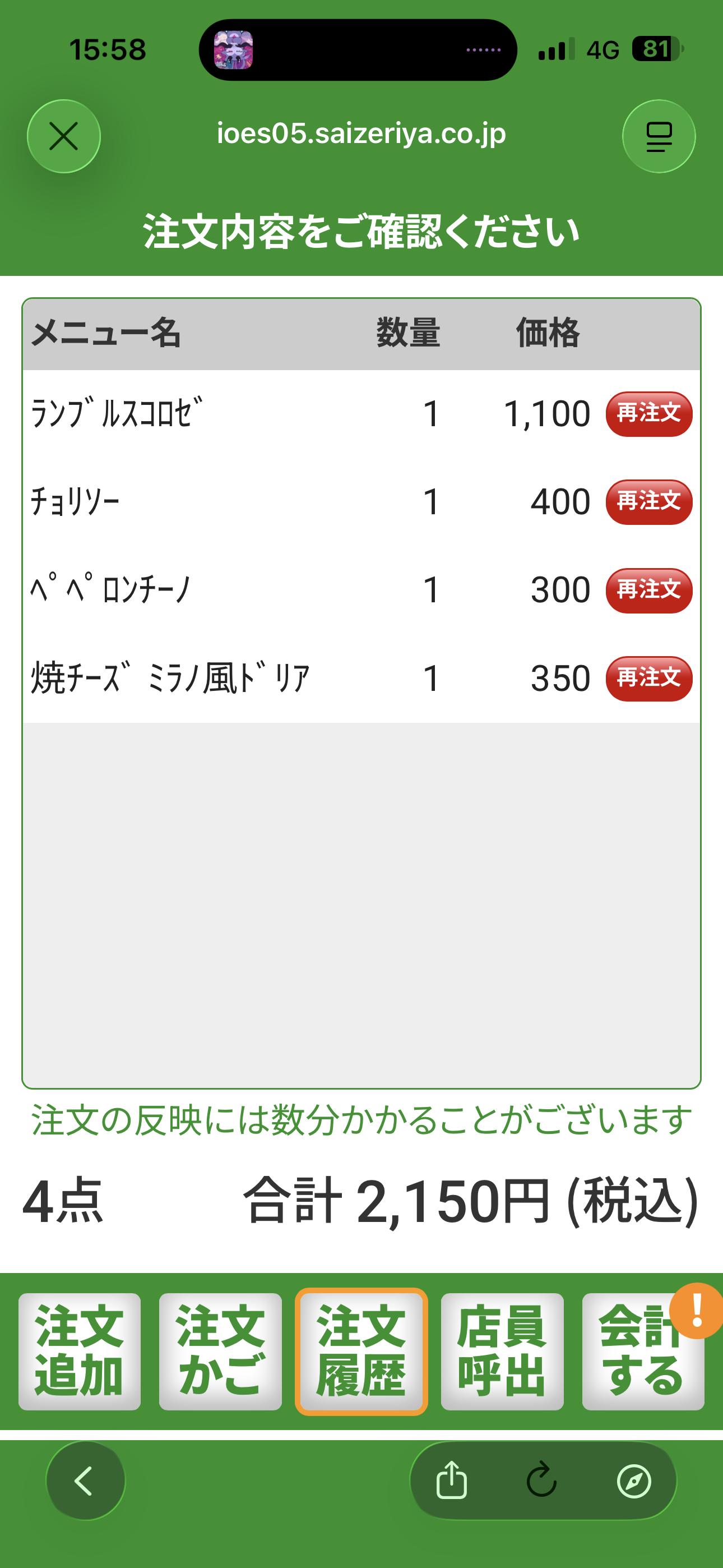Open the page in Safari browser
The image size is (723, 1568).
click(x=633, y=1481)
